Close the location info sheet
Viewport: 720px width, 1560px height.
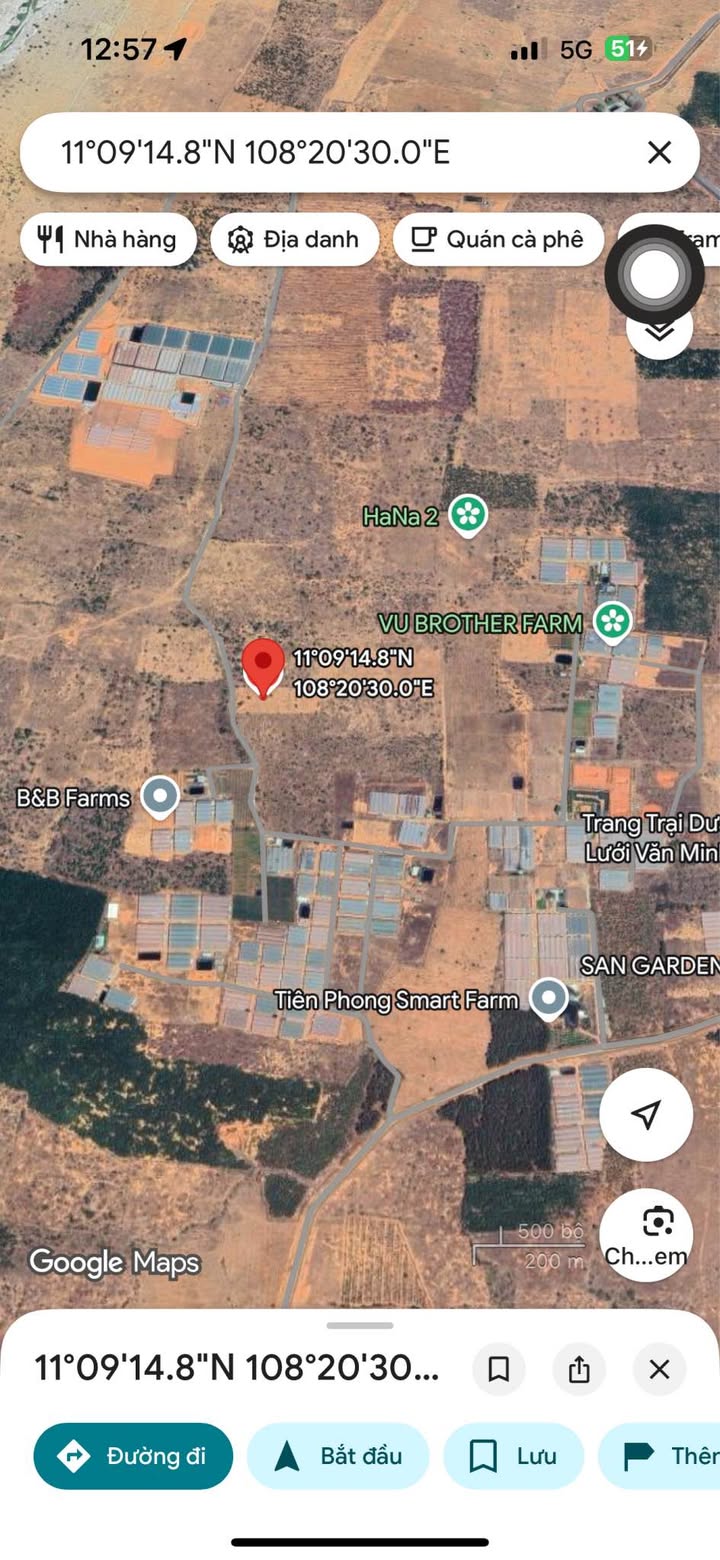(x=659, y=1369)
